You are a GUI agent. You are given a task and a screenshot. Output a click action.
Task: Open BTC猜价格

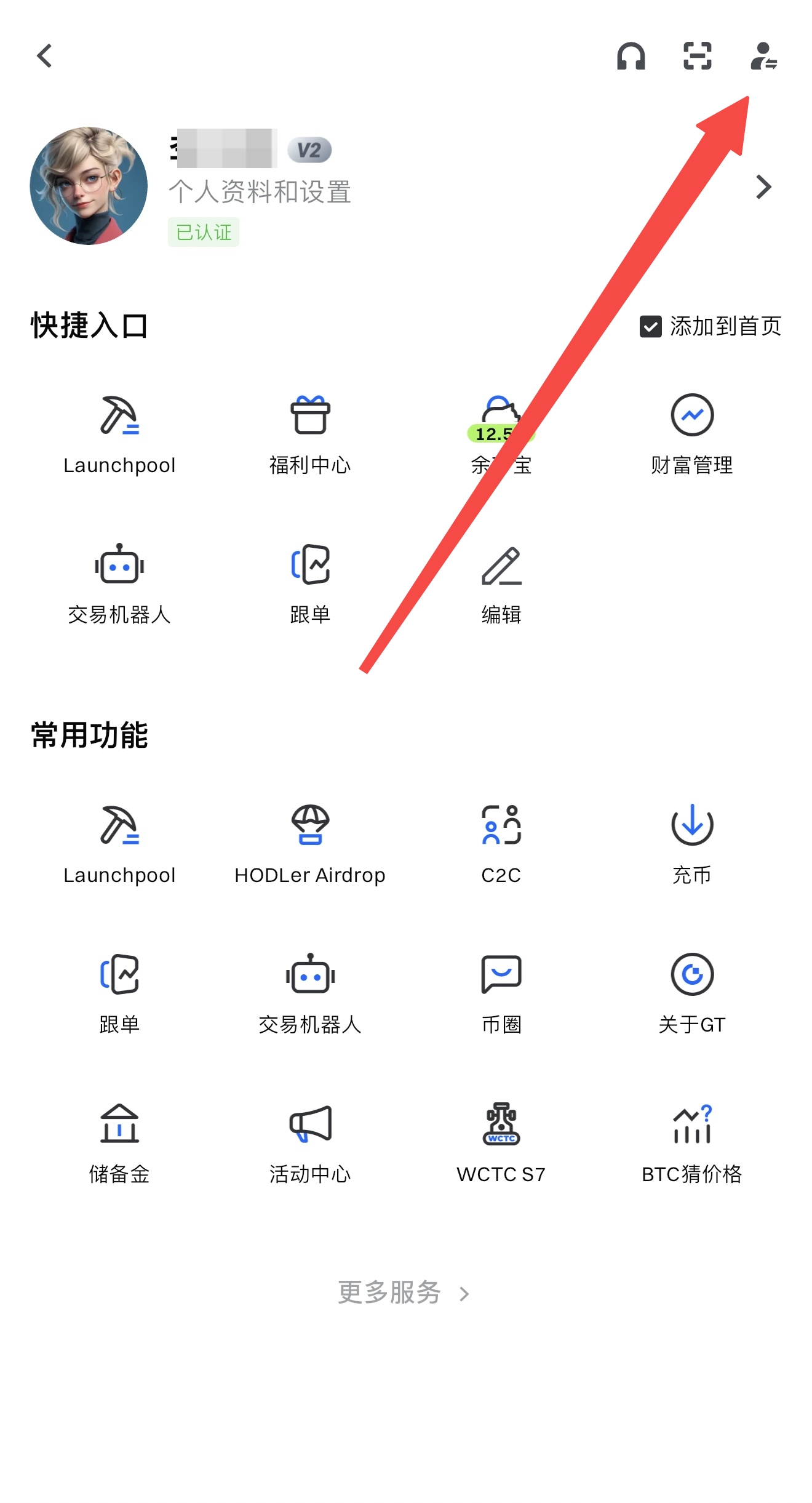692,1143
